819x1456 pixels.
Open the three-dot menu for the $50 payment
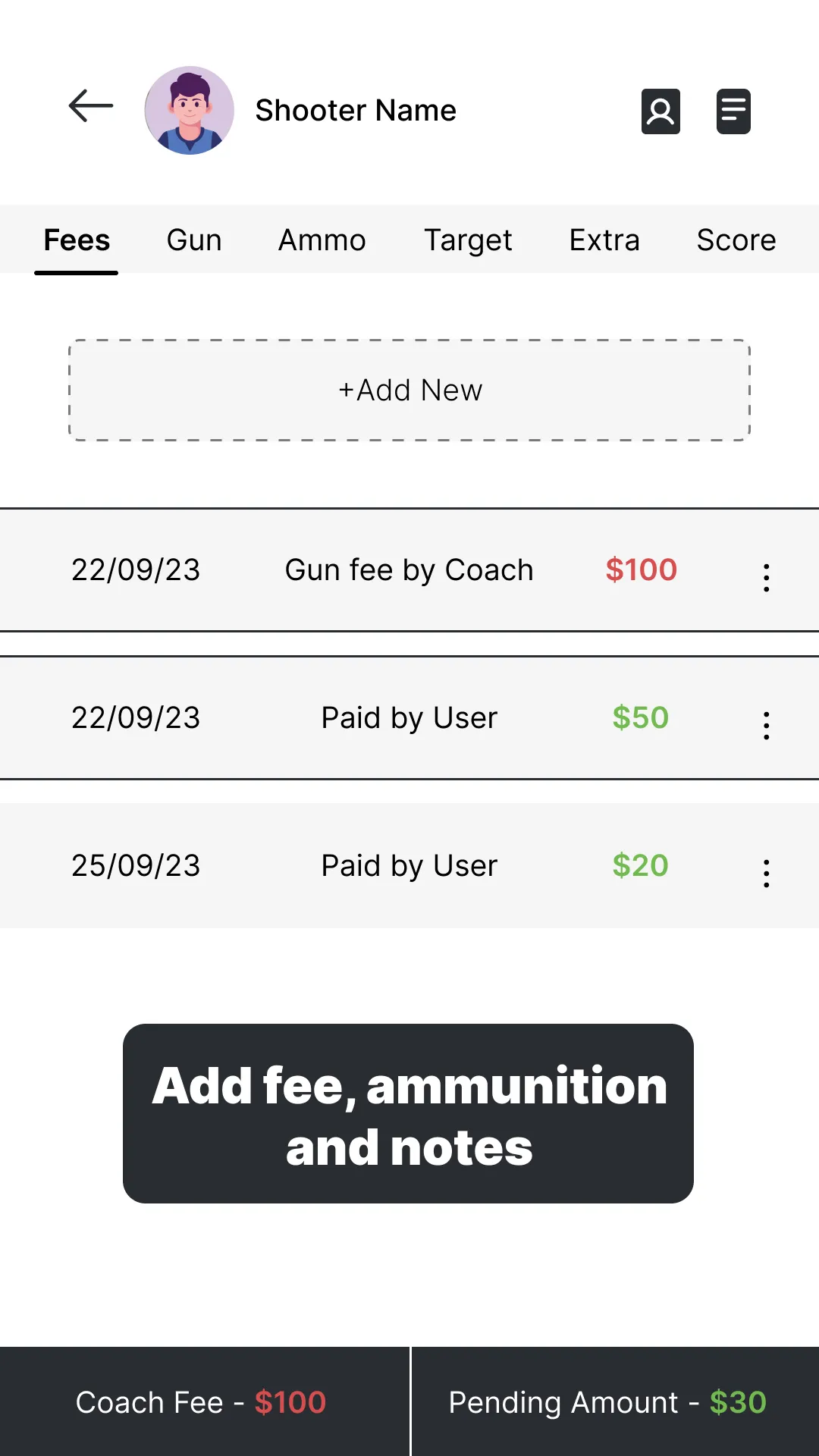pyautogui.click(x=767, y=726)
